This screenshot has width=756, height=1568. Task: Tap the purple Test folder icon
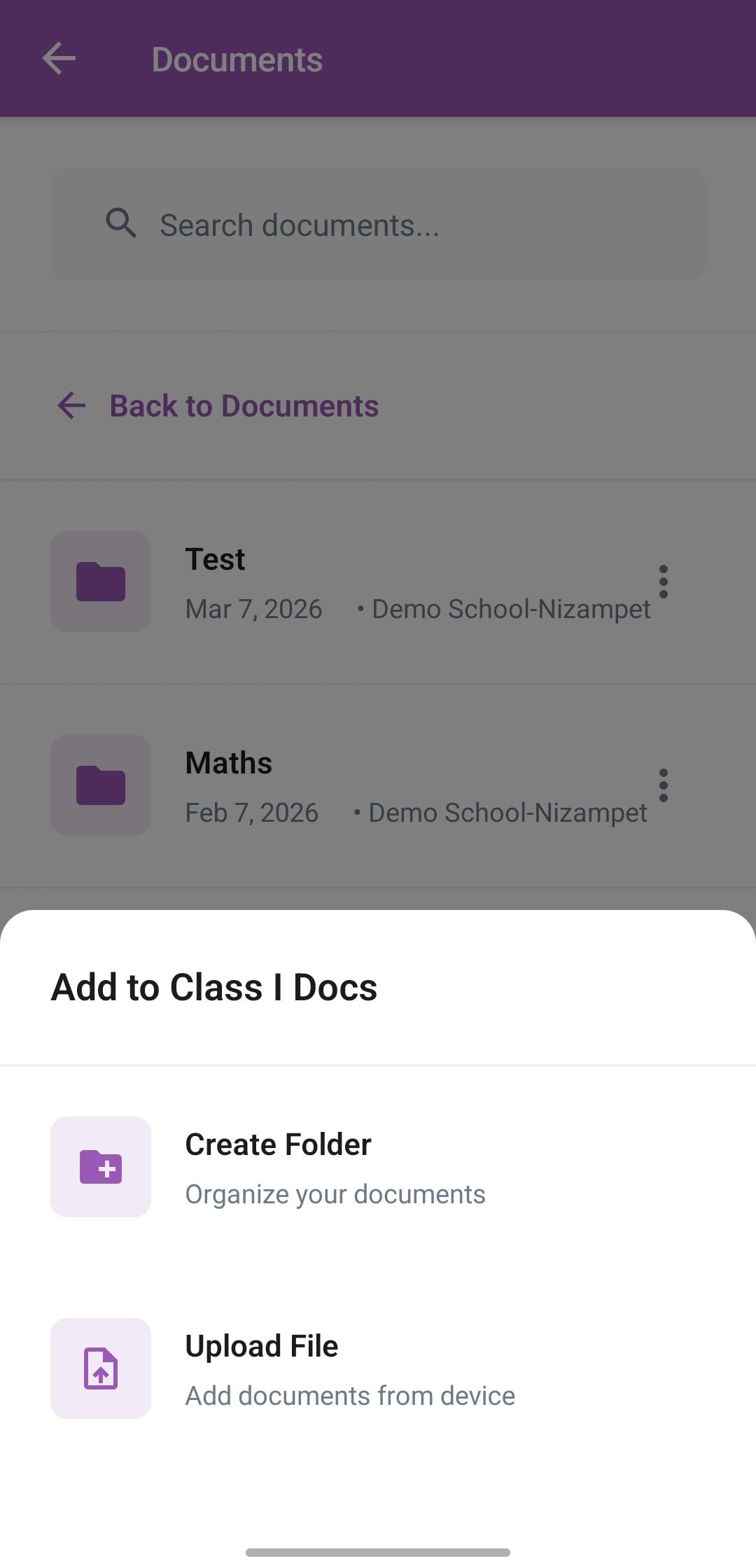(x=101, y=582)
